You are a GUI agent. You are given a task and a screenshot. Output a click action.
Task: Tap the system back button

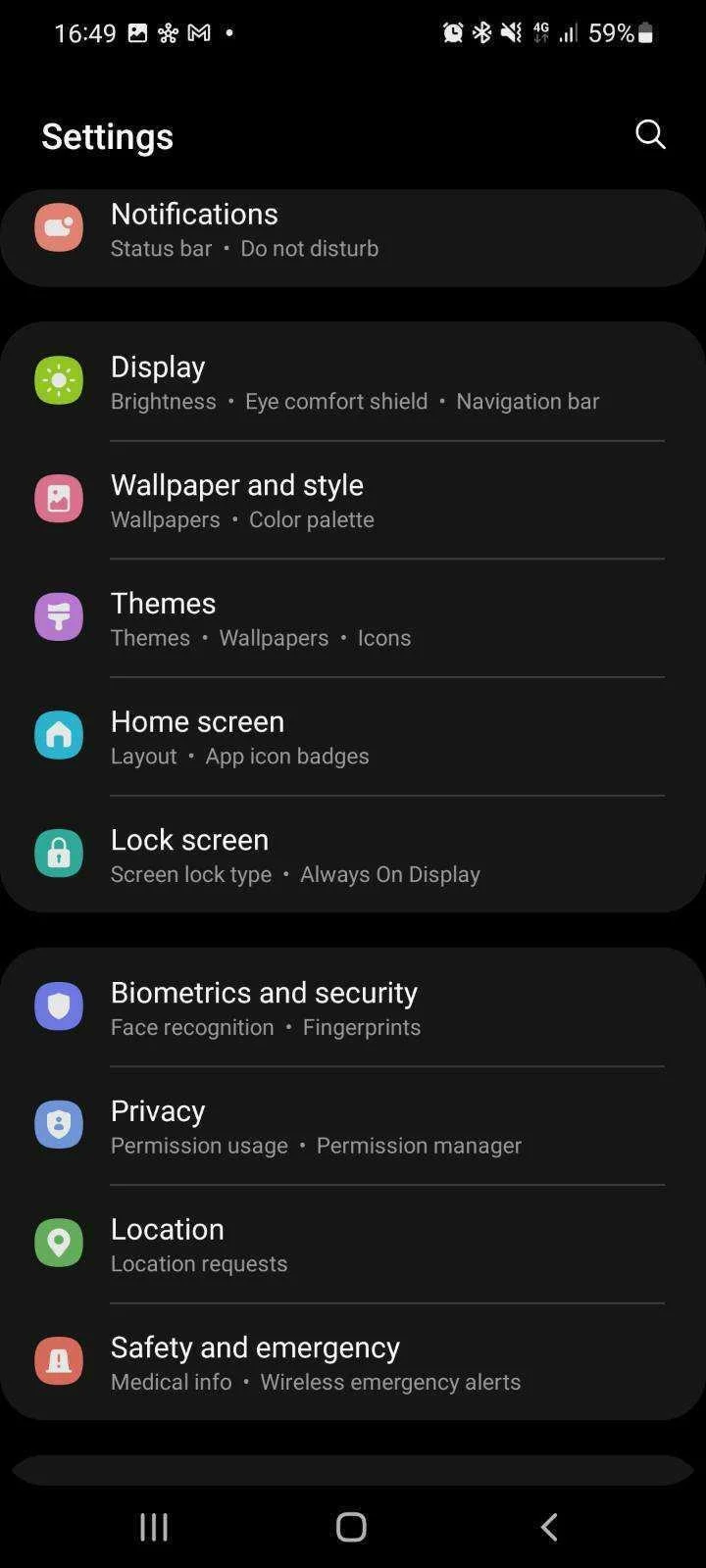(549, 1526)
